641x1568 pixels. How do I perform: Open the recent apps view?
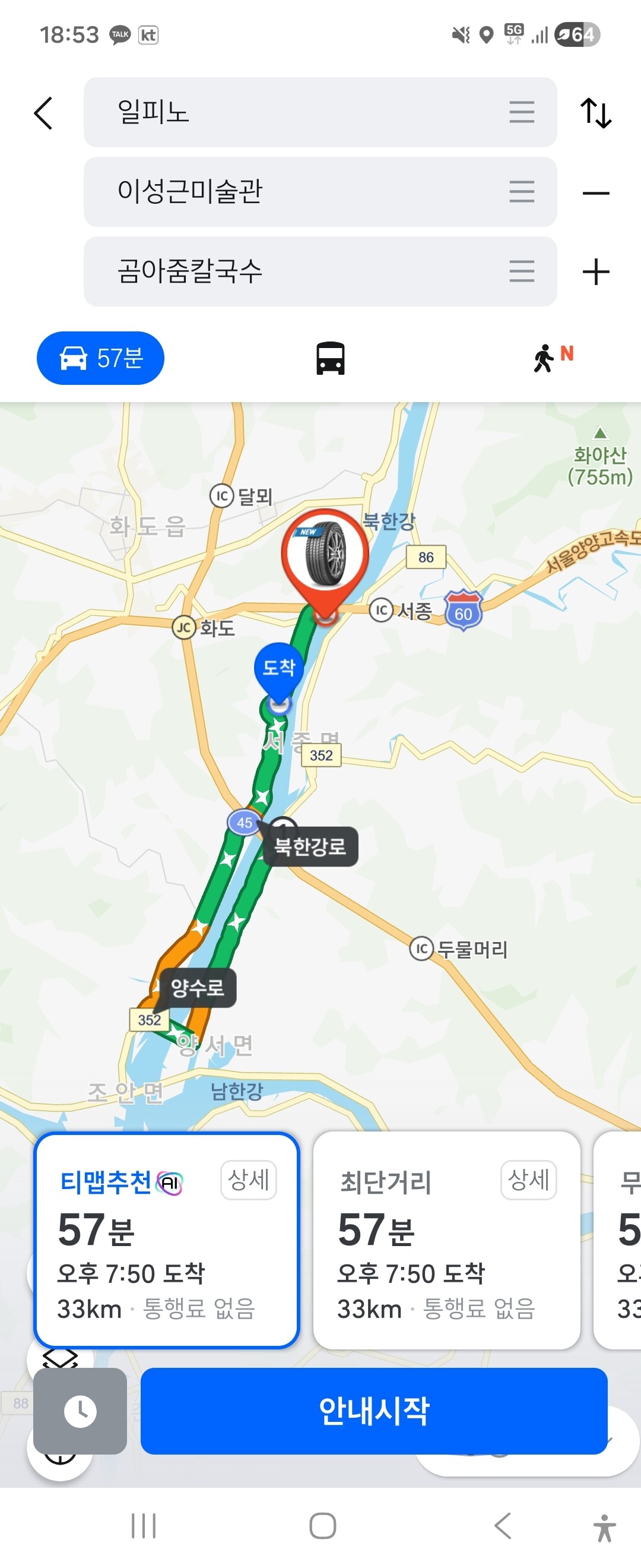(x=144, y=1526)
